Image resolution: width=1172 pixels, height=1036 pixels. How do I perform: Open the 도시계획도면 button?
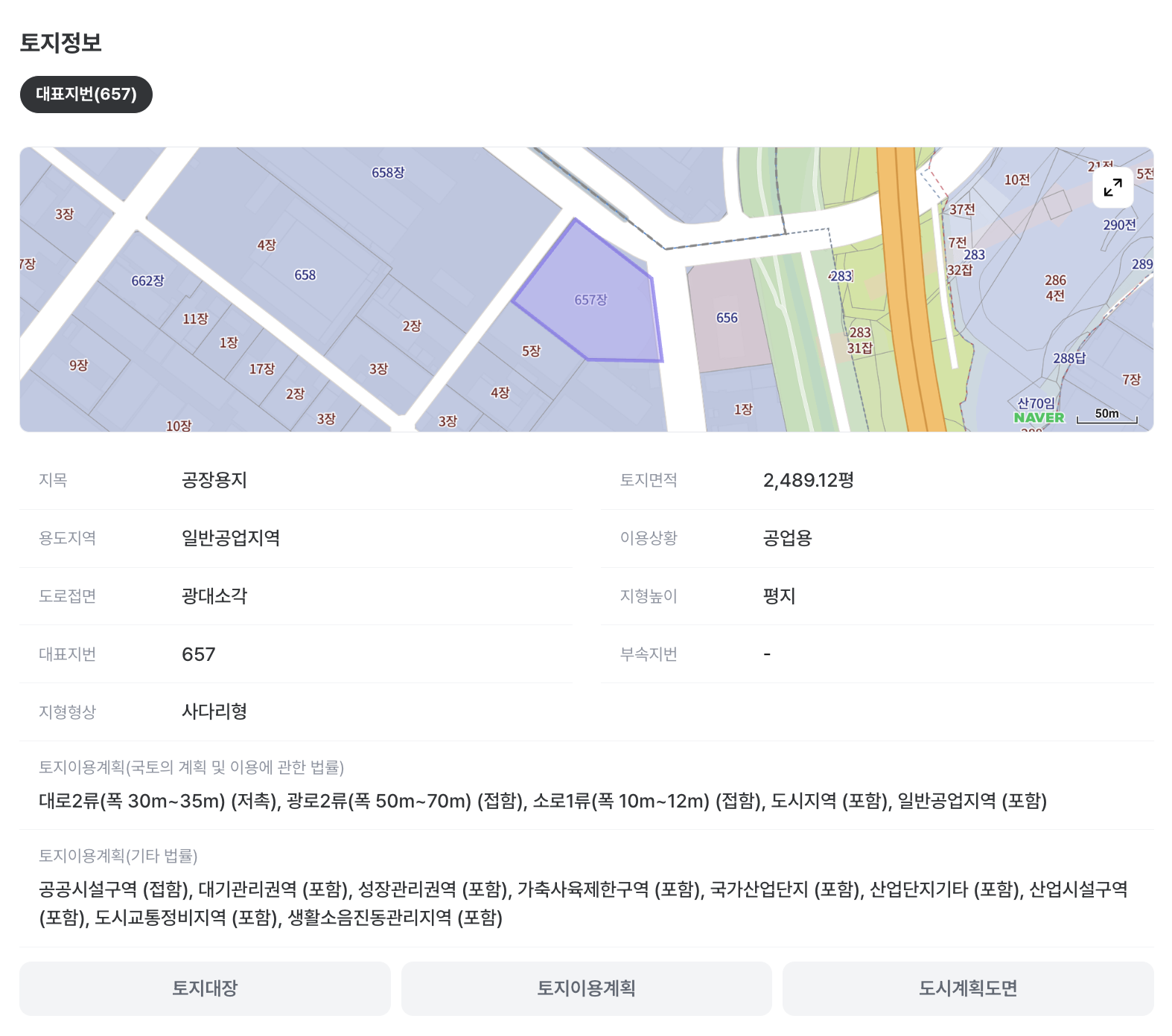967,988
